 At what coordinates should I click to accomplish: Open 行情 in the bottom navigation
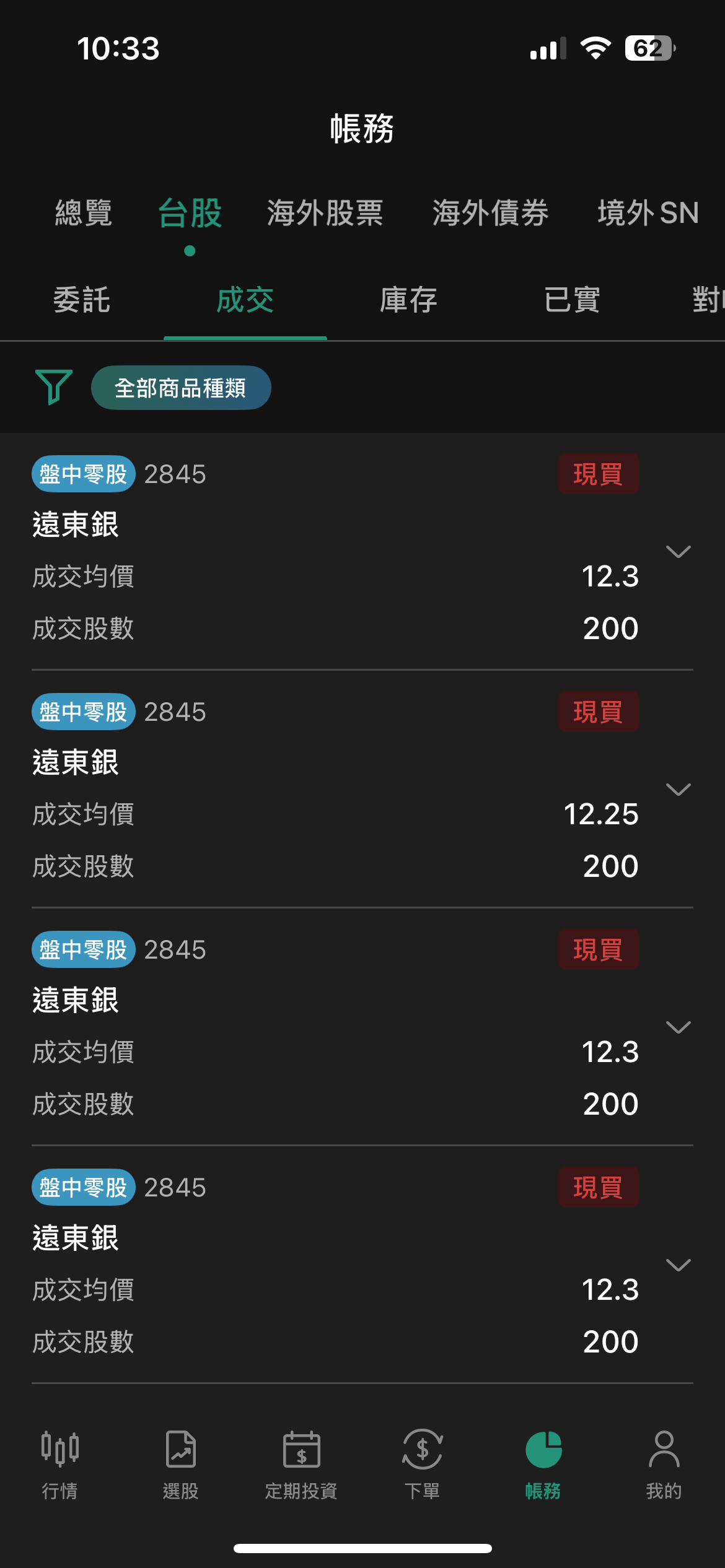60,1465
